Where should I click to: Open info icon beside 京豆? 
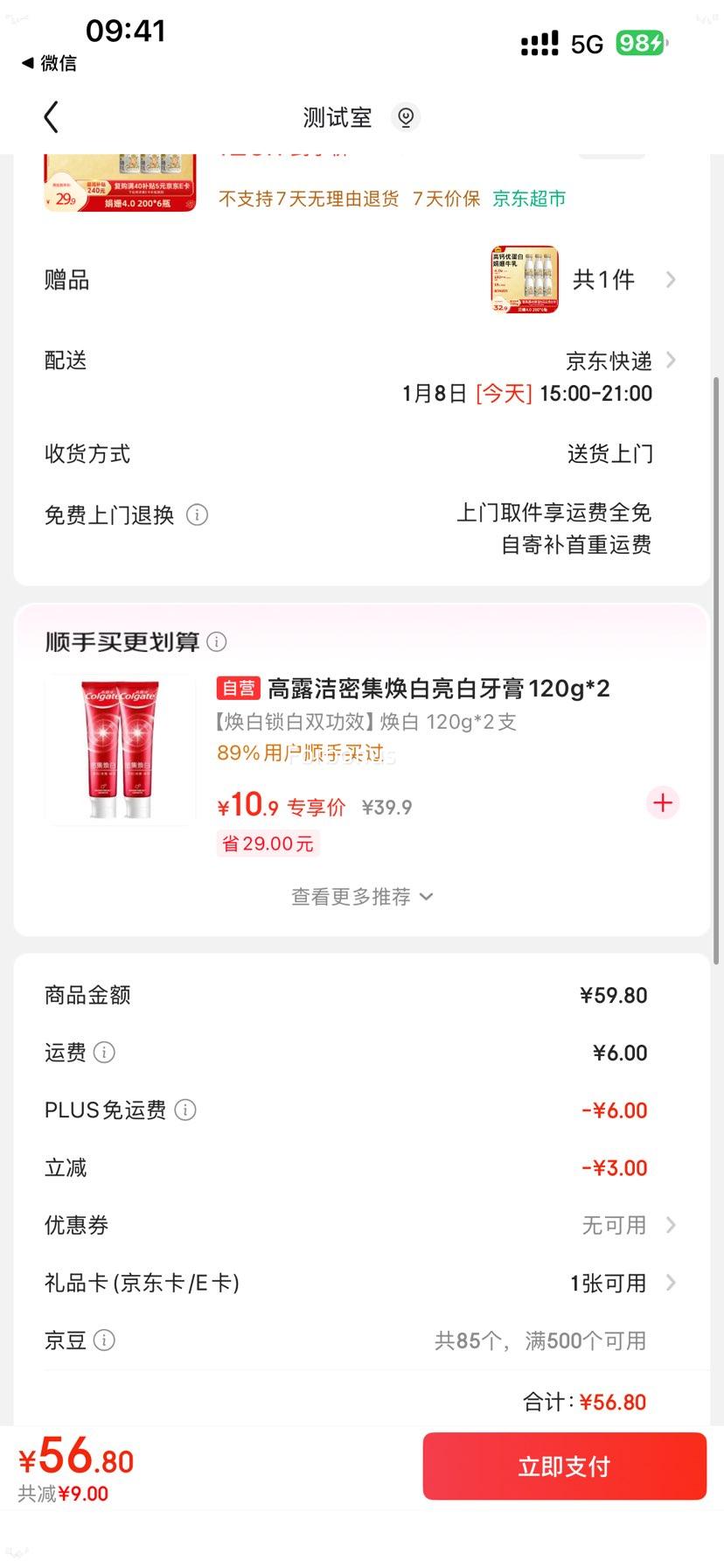[x=104, y=1340]
